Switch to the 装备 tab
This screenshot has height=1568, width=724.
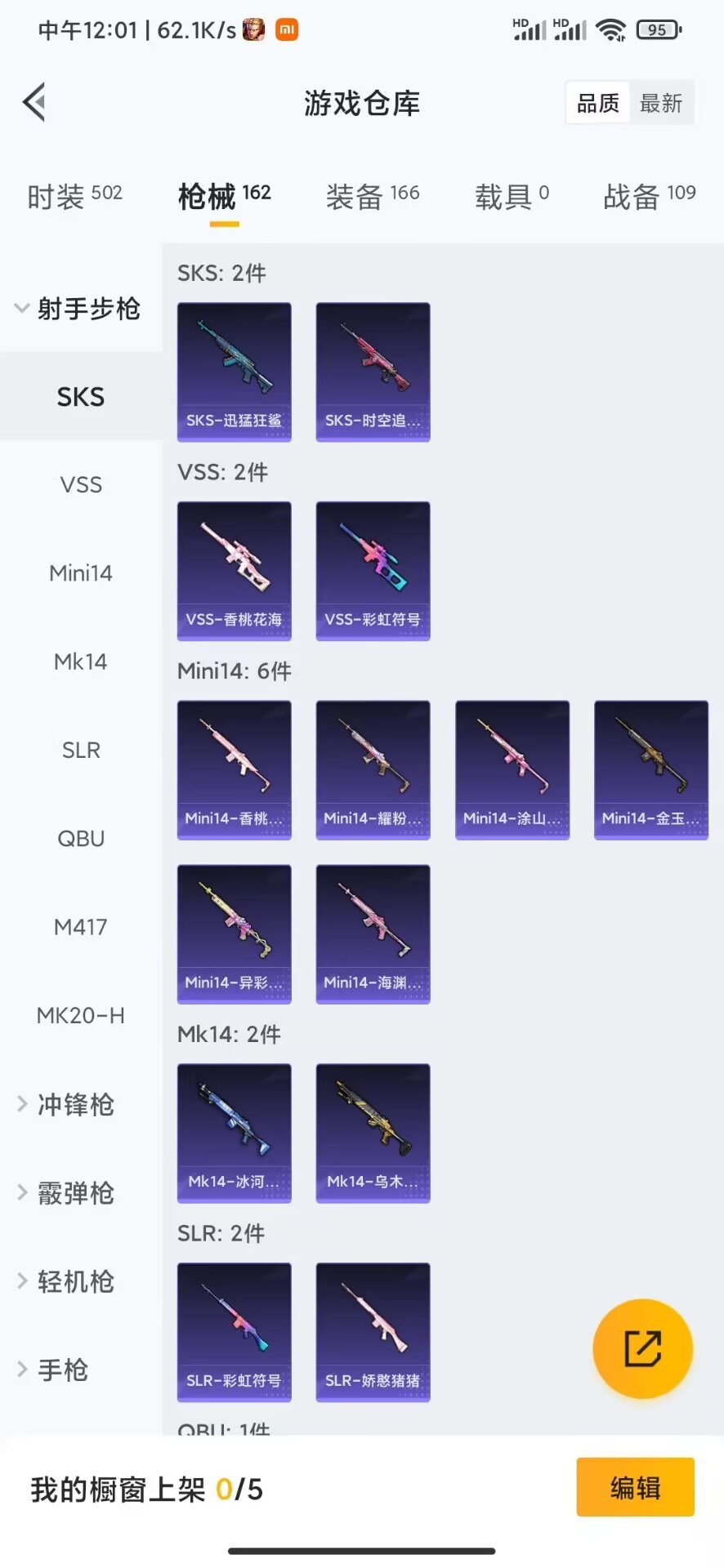pyautogui.click(x=372, y=196)
